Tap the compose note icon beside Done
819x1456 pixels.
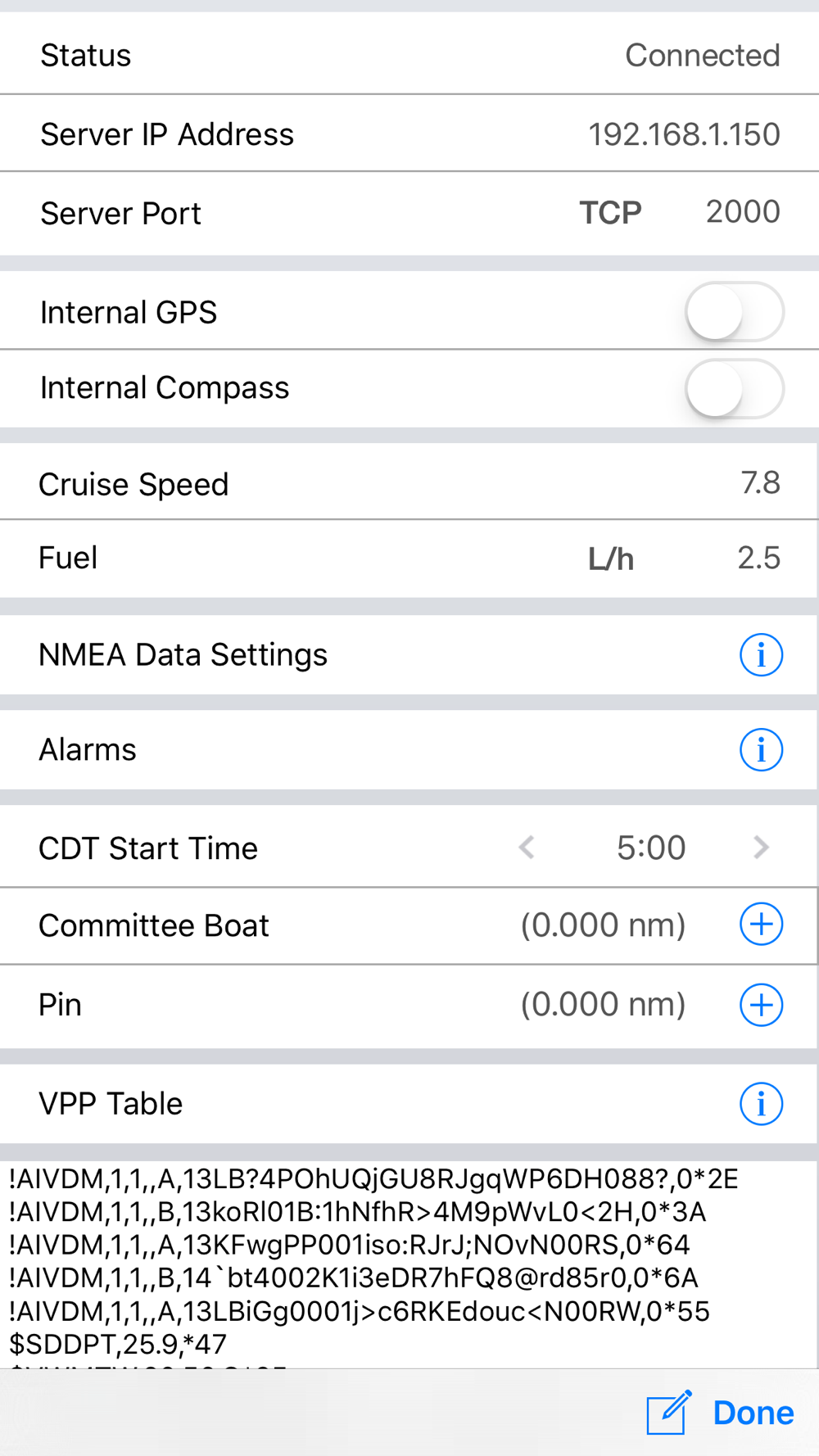[x=669, y=1413]
